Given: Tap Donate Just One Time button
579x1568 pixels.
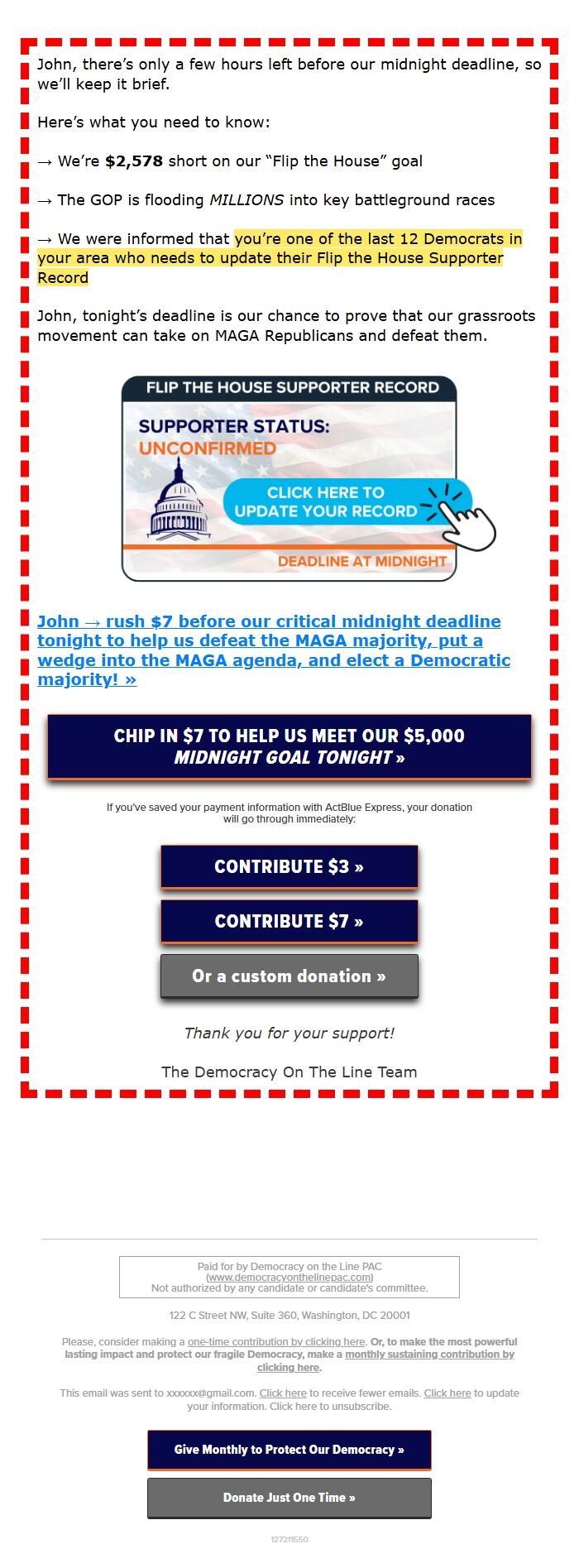Looking at the screenshot, I should click(289, 1498).
